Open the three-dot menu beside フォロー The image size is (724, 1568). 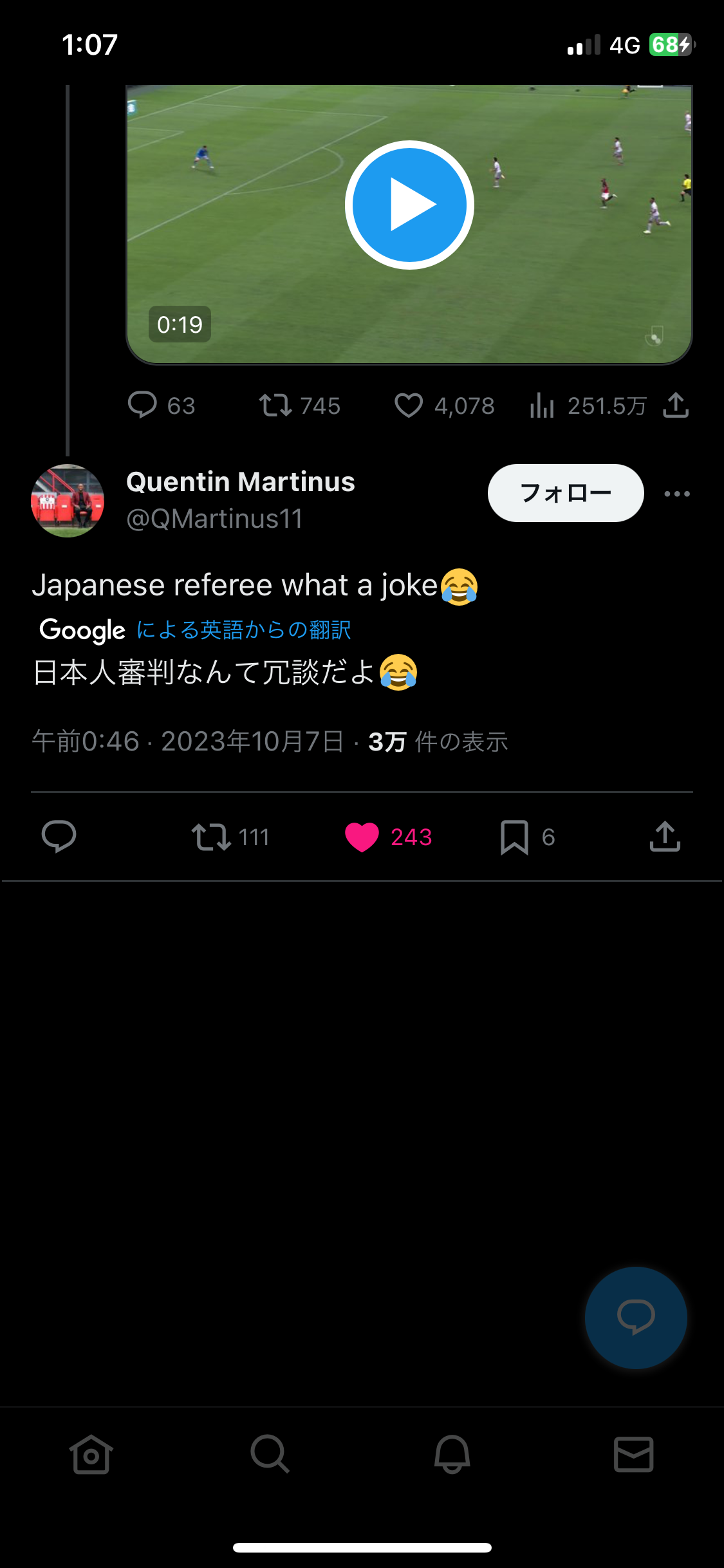(x=677, y=494)
